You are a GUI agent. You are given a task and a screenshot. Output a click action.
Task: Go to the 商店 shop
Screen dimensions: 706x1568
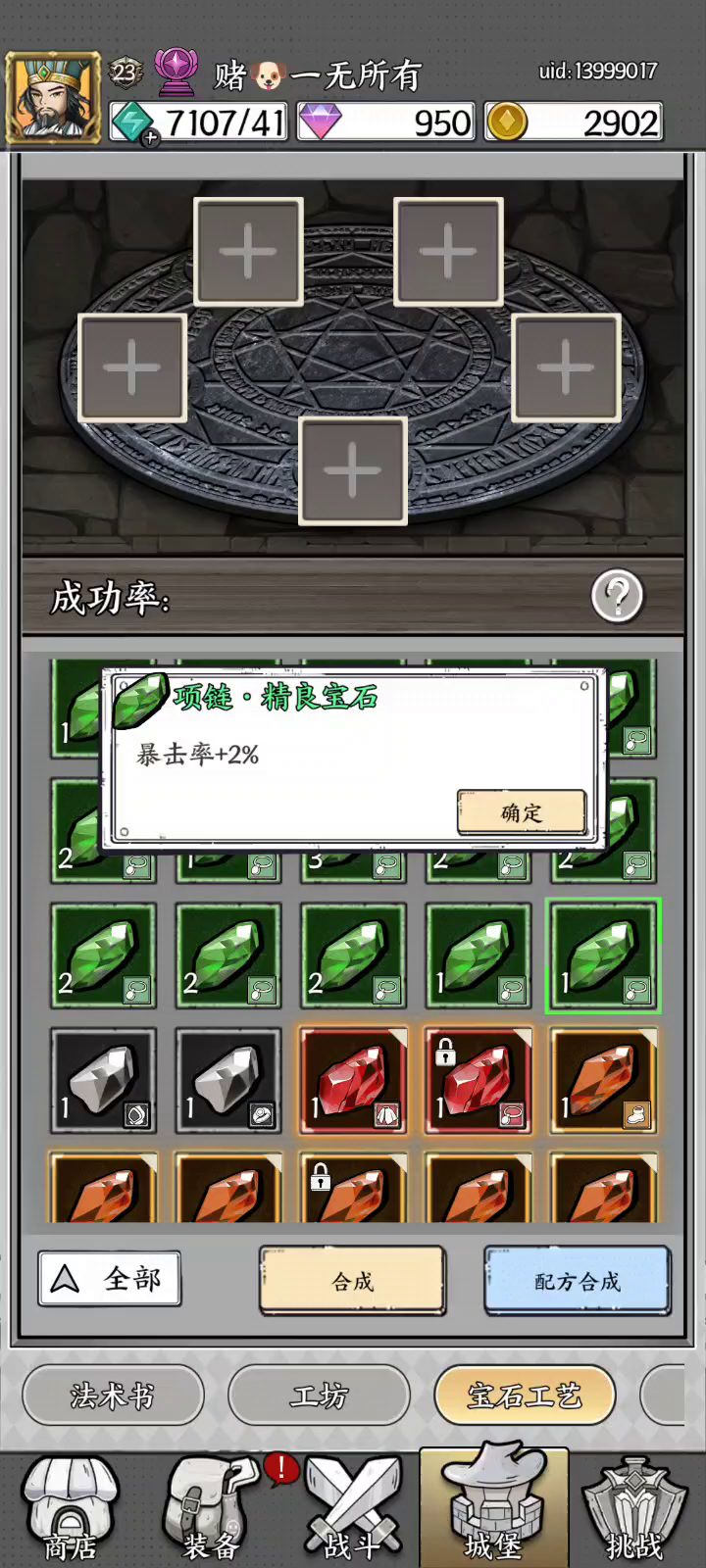pyautogui.click(x=70, y=1510)
